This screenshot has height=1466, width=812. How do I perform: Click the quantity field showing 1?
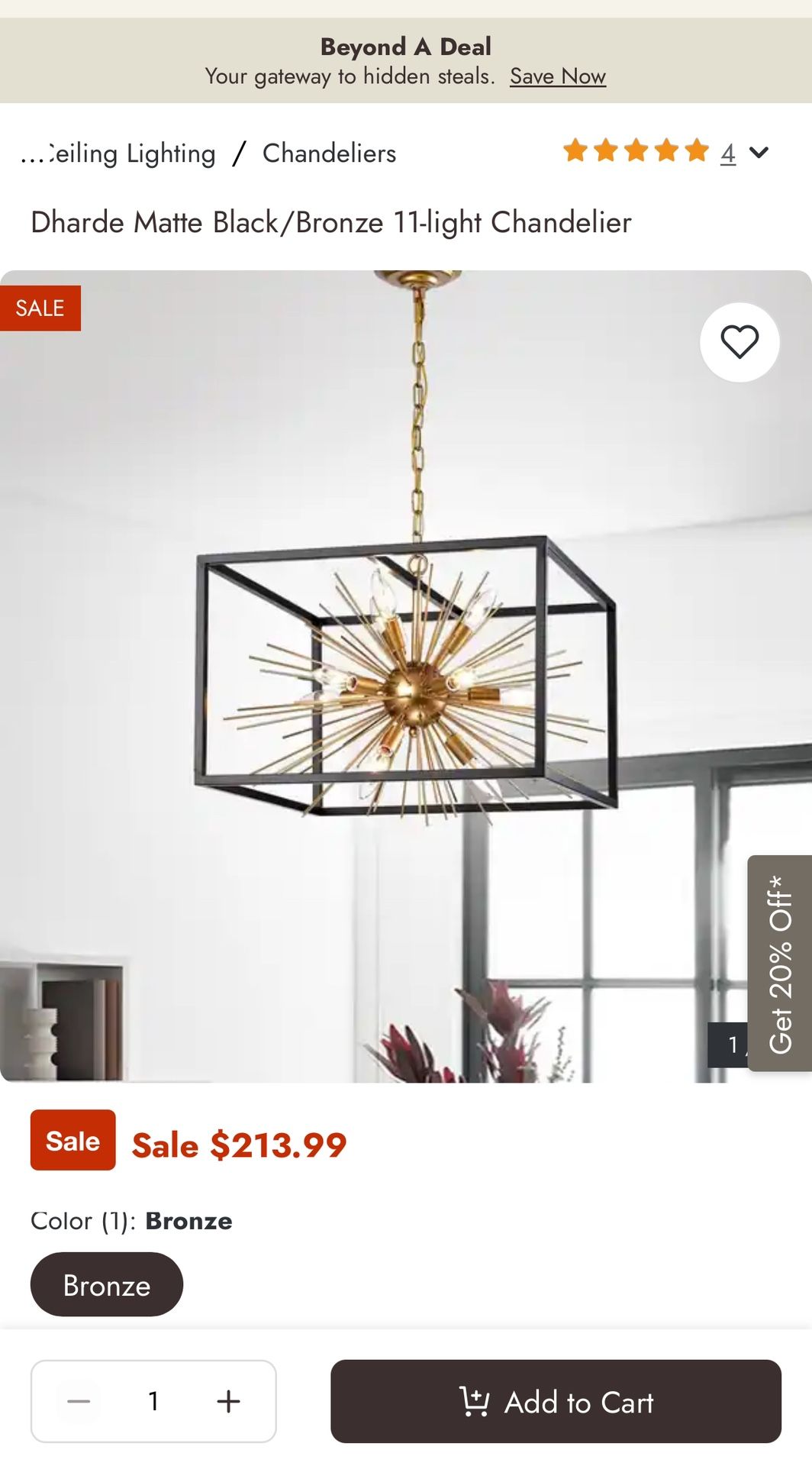153,1402
